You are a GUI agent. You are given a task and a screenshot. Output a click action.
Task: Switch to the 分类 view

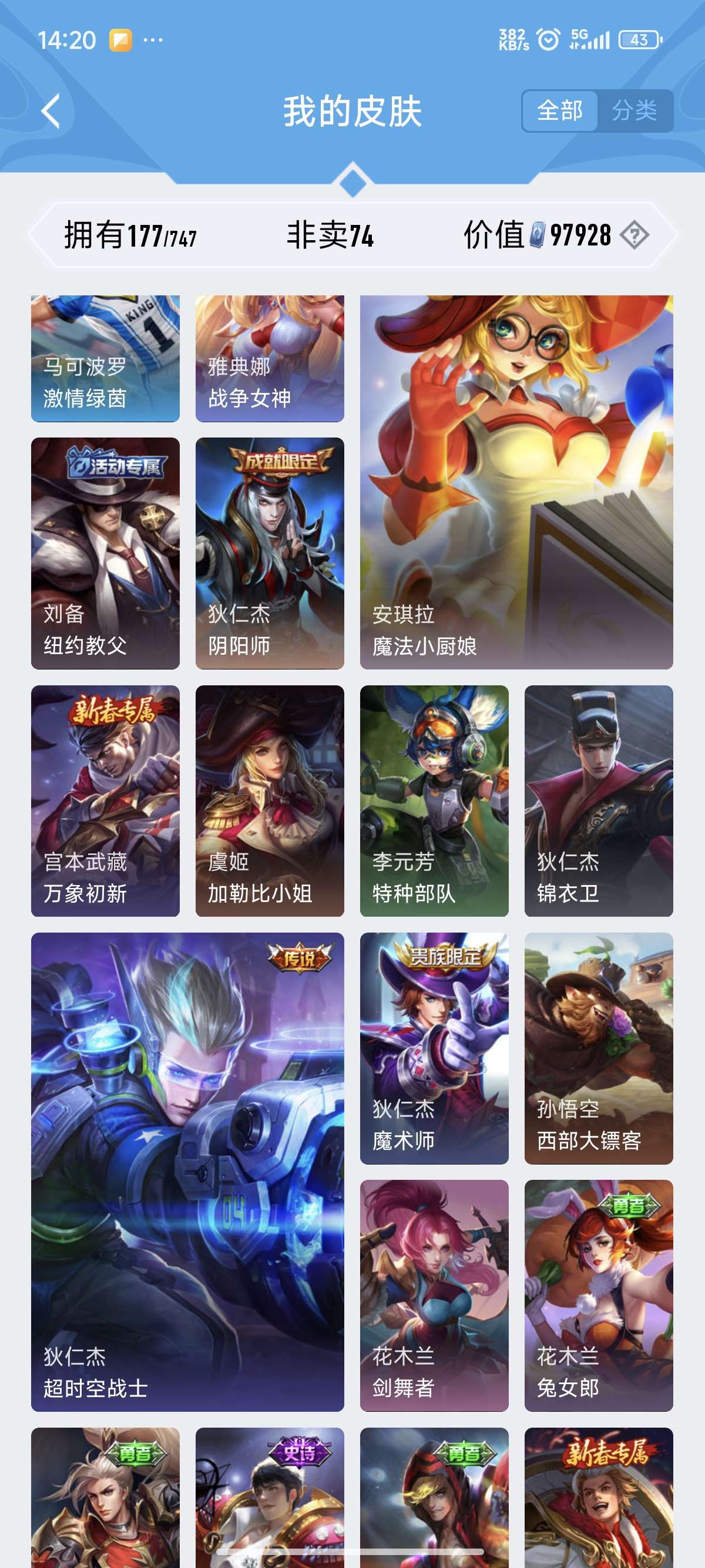[634, 111]
